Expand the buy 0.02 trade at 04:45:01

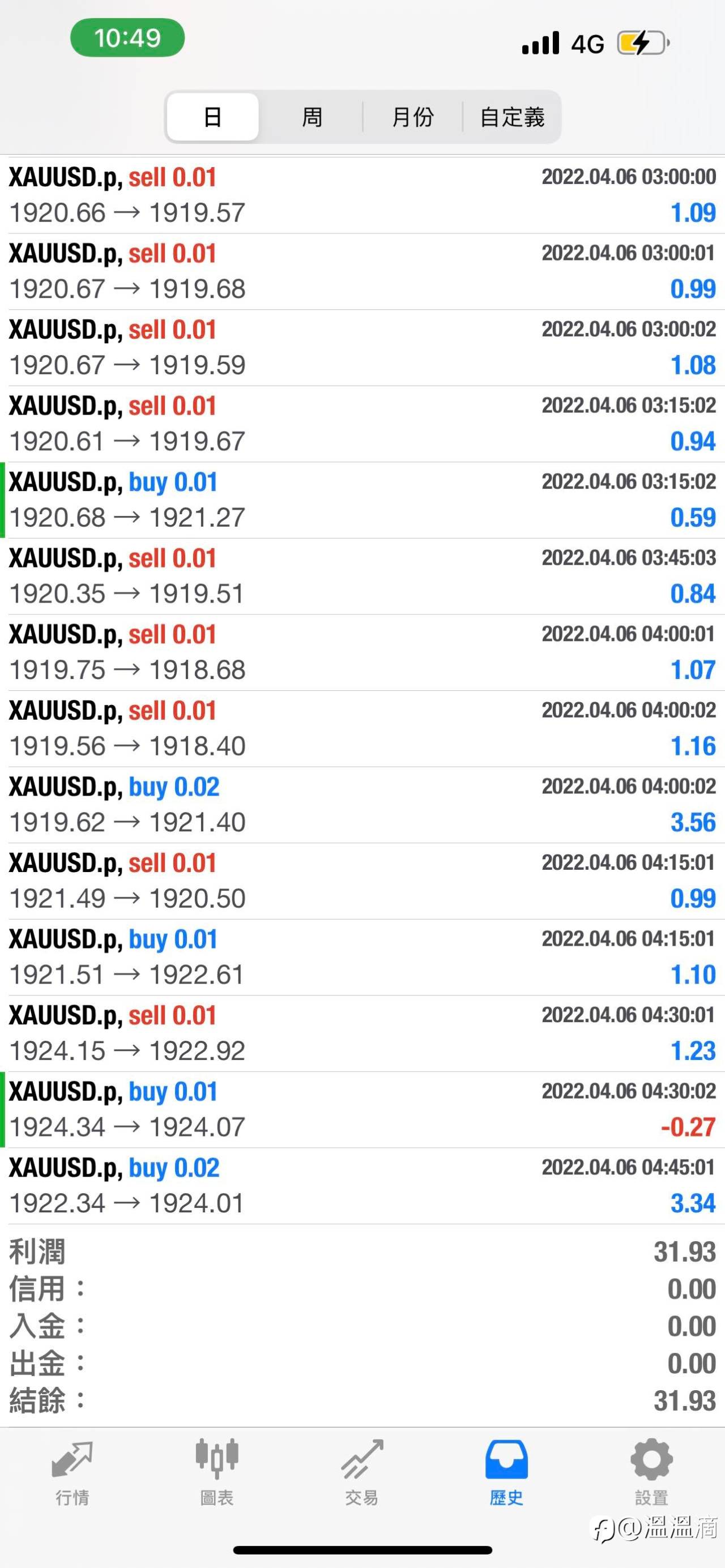click(362, 1186)
